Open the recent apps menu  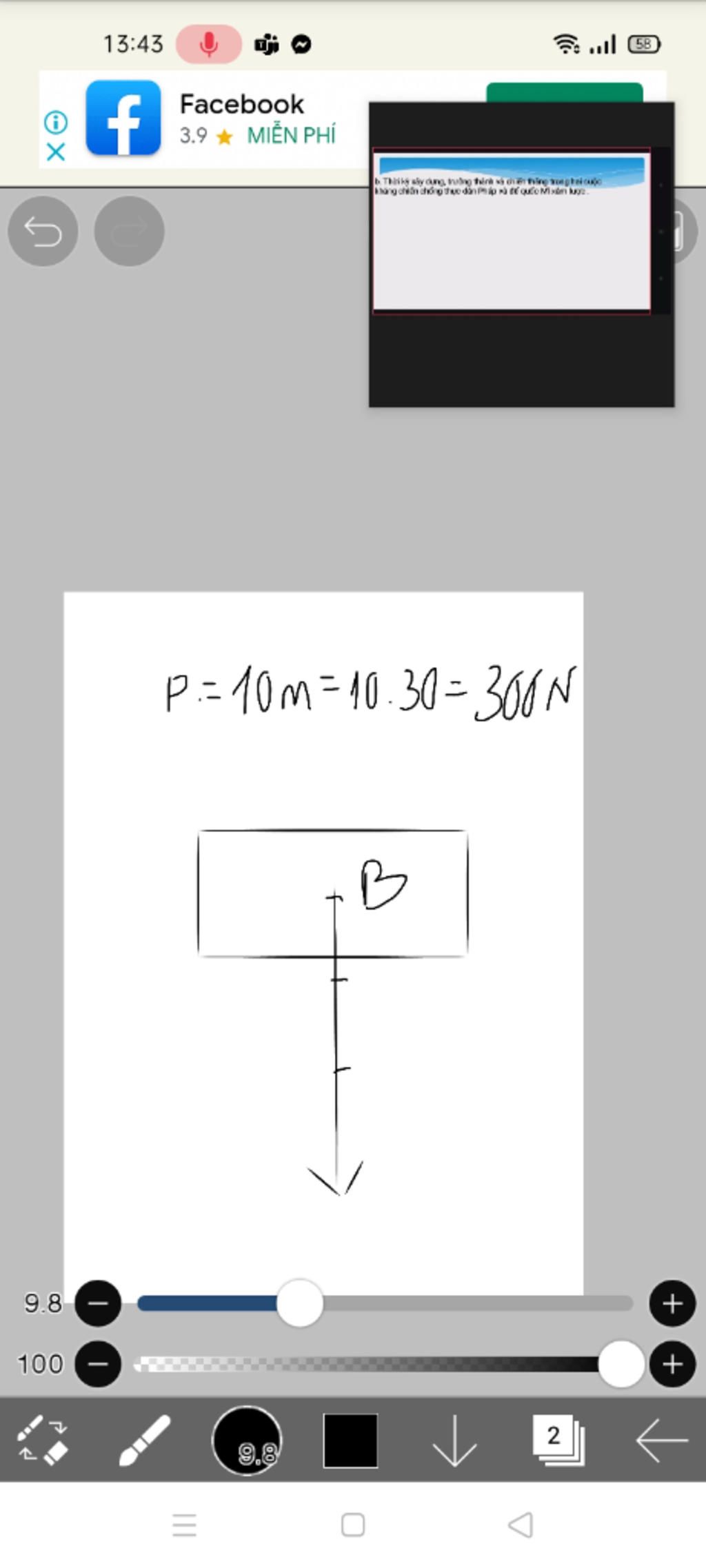coord(184,1525)
